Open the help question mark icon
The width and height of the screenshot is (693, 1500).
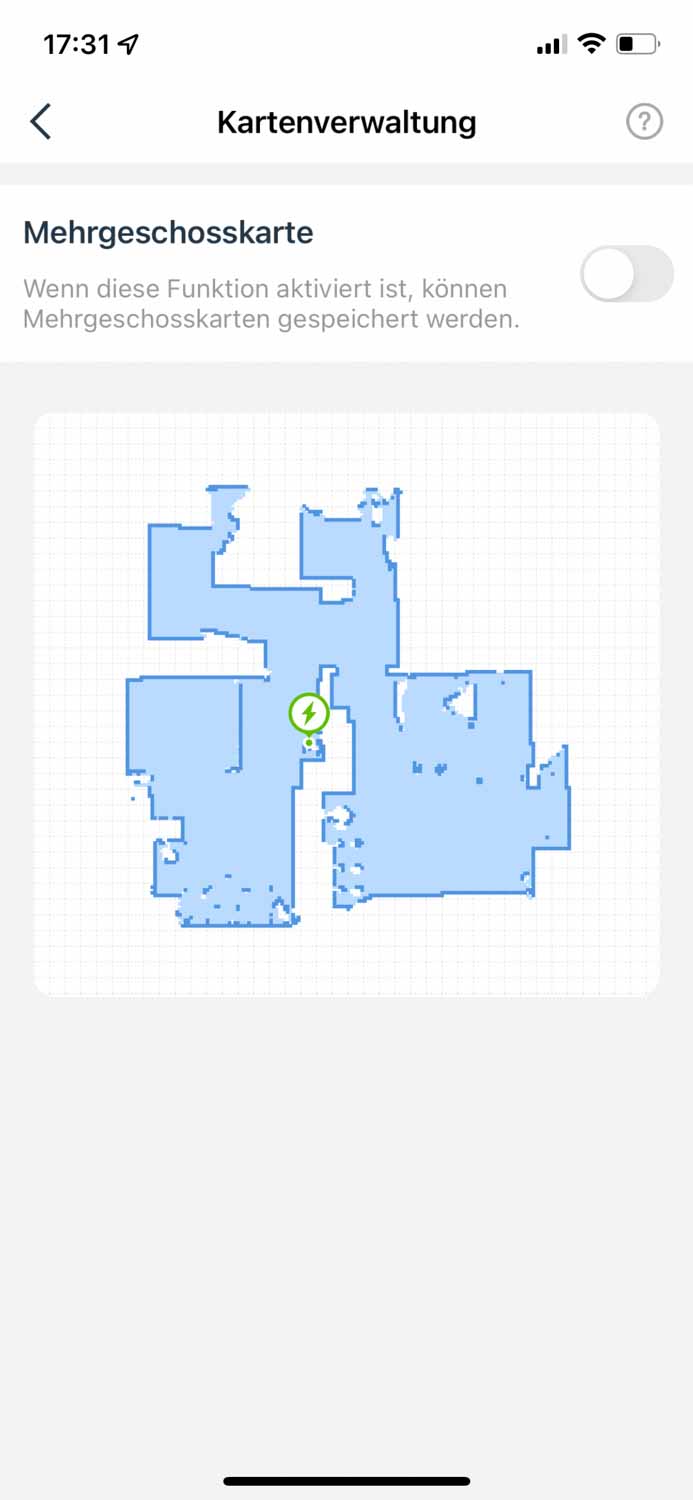click(644, 122)
